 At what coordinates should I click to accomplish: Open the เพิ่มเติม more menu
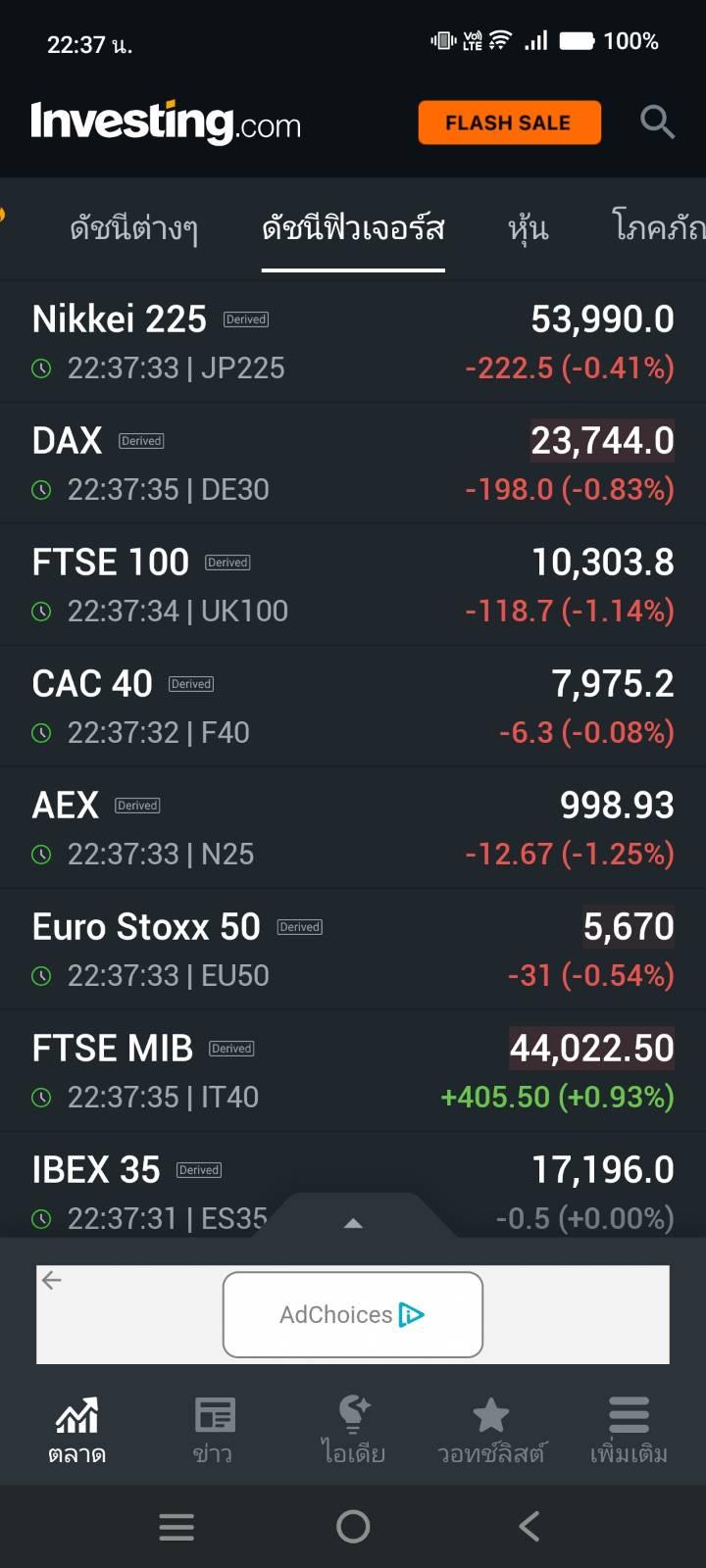(629, 1429)
